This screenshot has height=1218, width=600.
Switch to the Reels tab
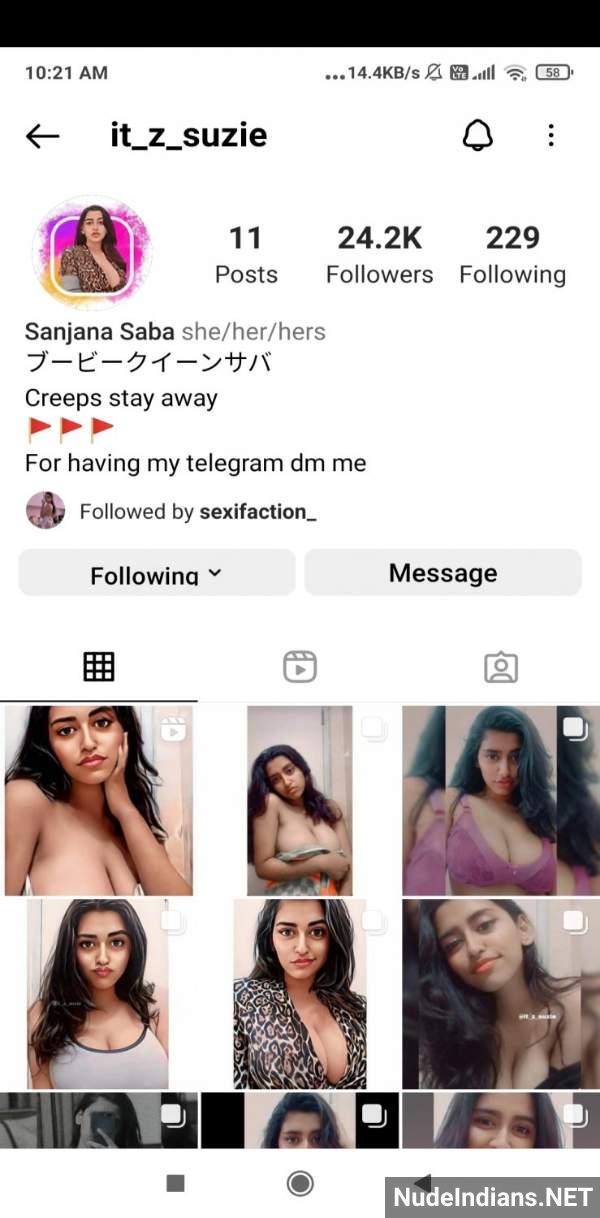[x=300, y=667]
